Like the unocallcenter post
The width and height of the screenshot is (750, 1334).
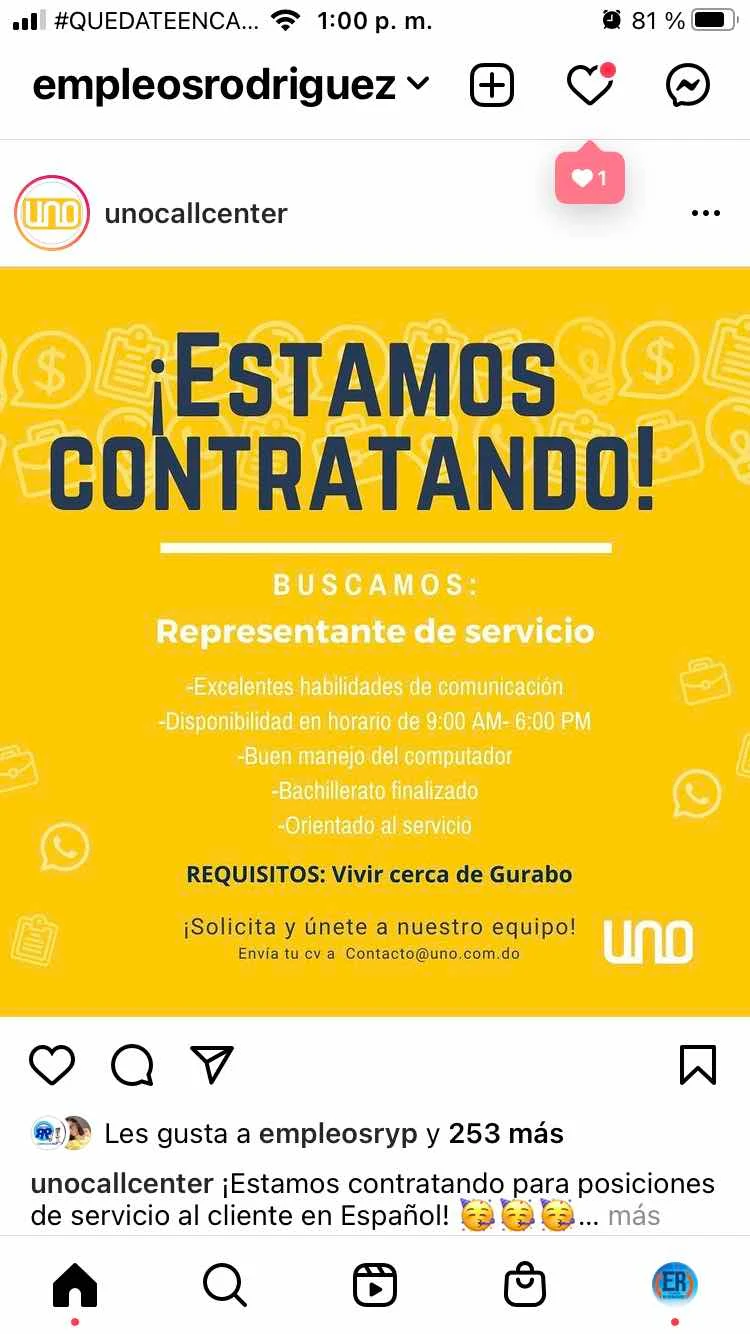point(52,1064)
